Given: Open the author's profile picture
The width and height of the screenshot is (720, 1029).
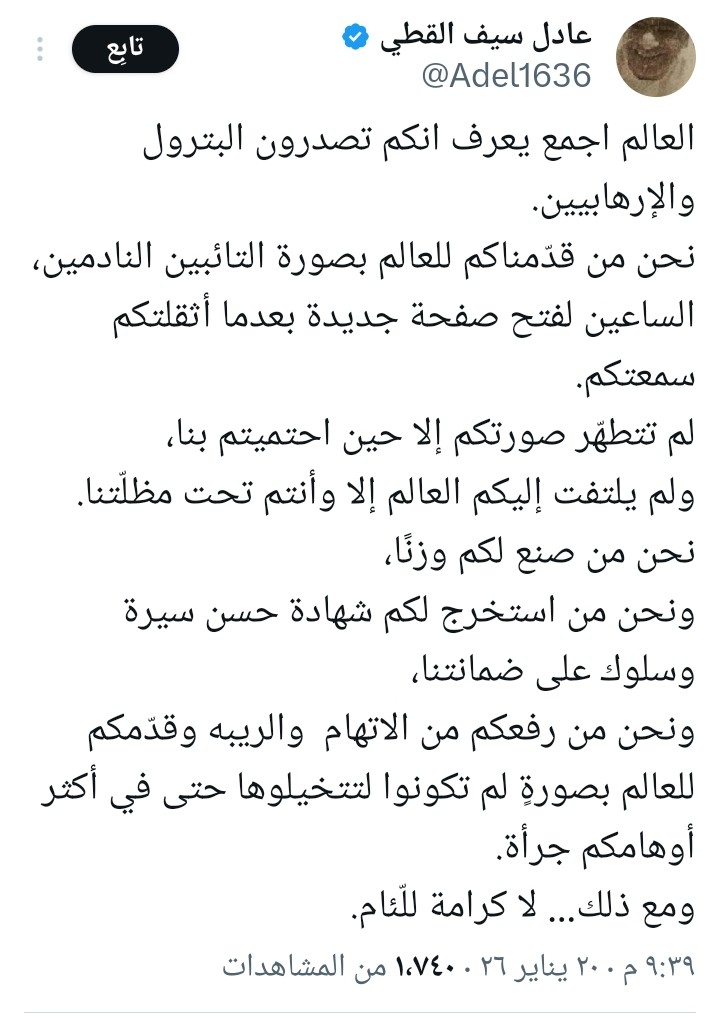Looking at the screenshot, I should 655,57.
